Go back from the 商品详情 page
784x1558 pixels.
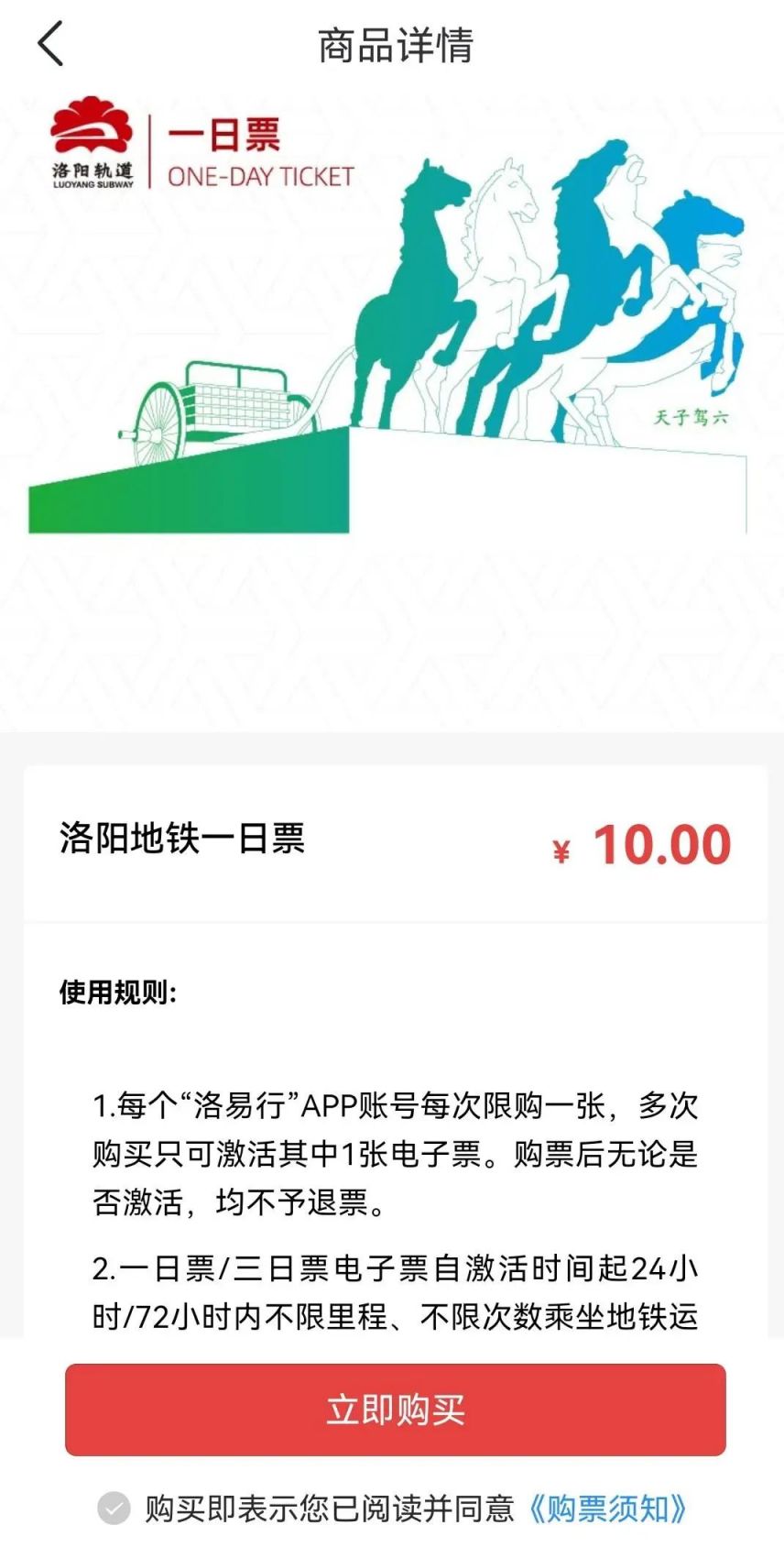[x=51, y=44]
